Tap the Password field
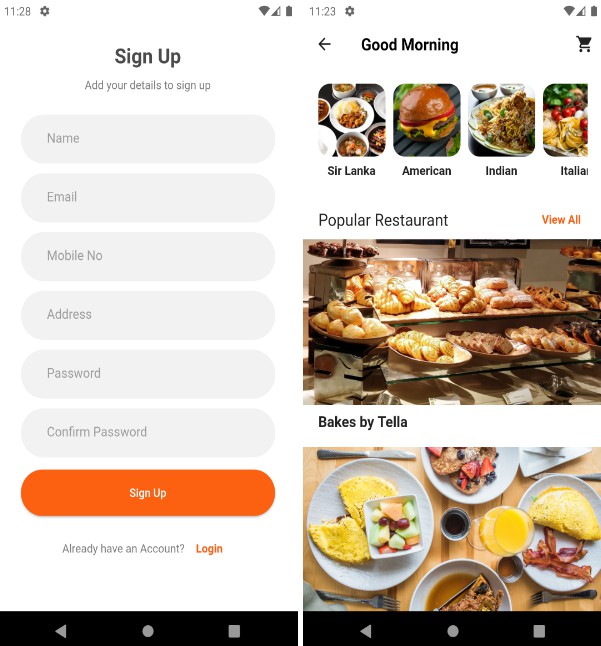The width and height of the screenshot is (601, 646). pyautogui.click(x=148, y=373)
